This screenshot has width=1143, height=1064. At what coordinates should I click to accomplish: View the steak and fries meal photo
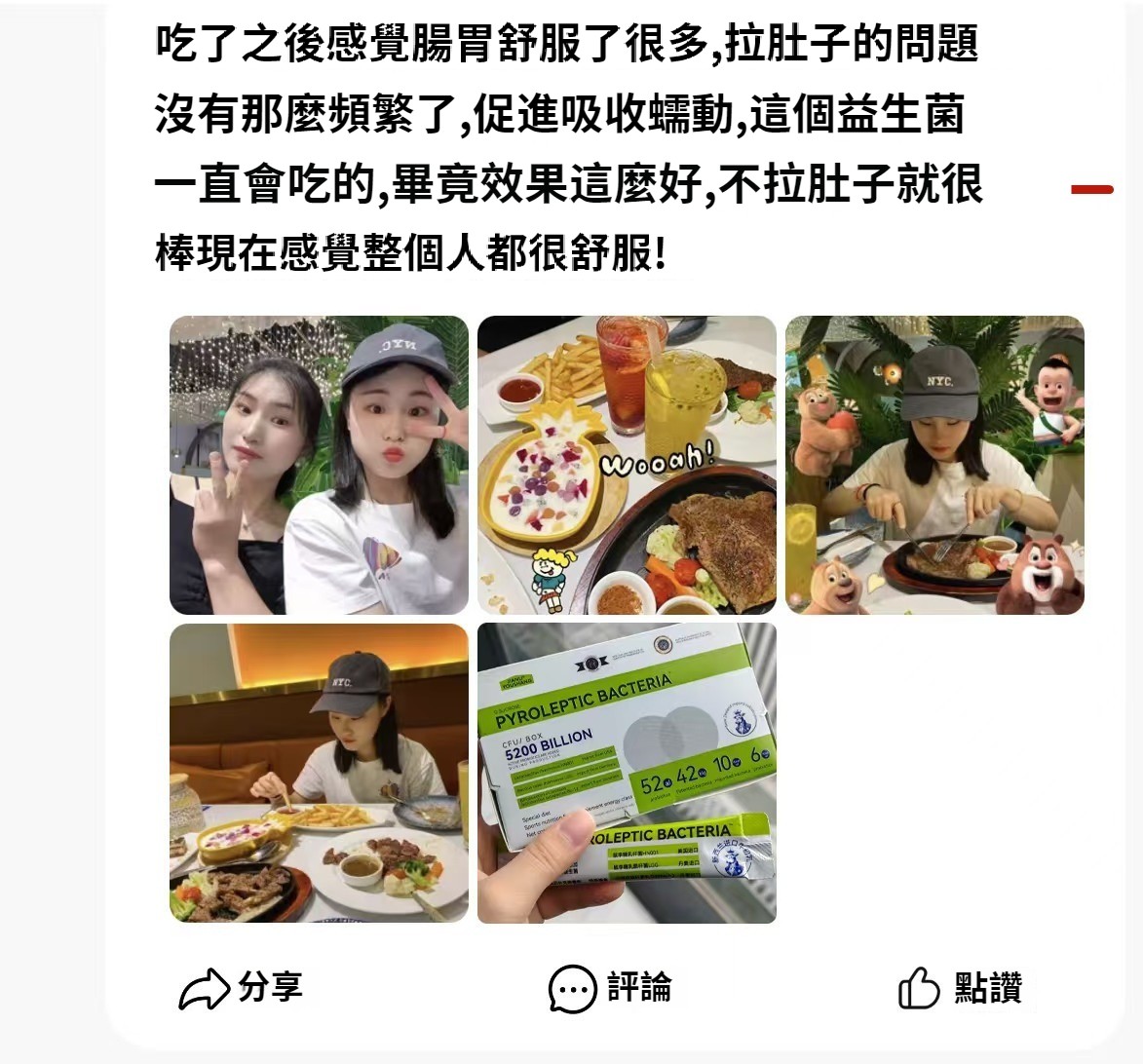[x=627, y=465]
